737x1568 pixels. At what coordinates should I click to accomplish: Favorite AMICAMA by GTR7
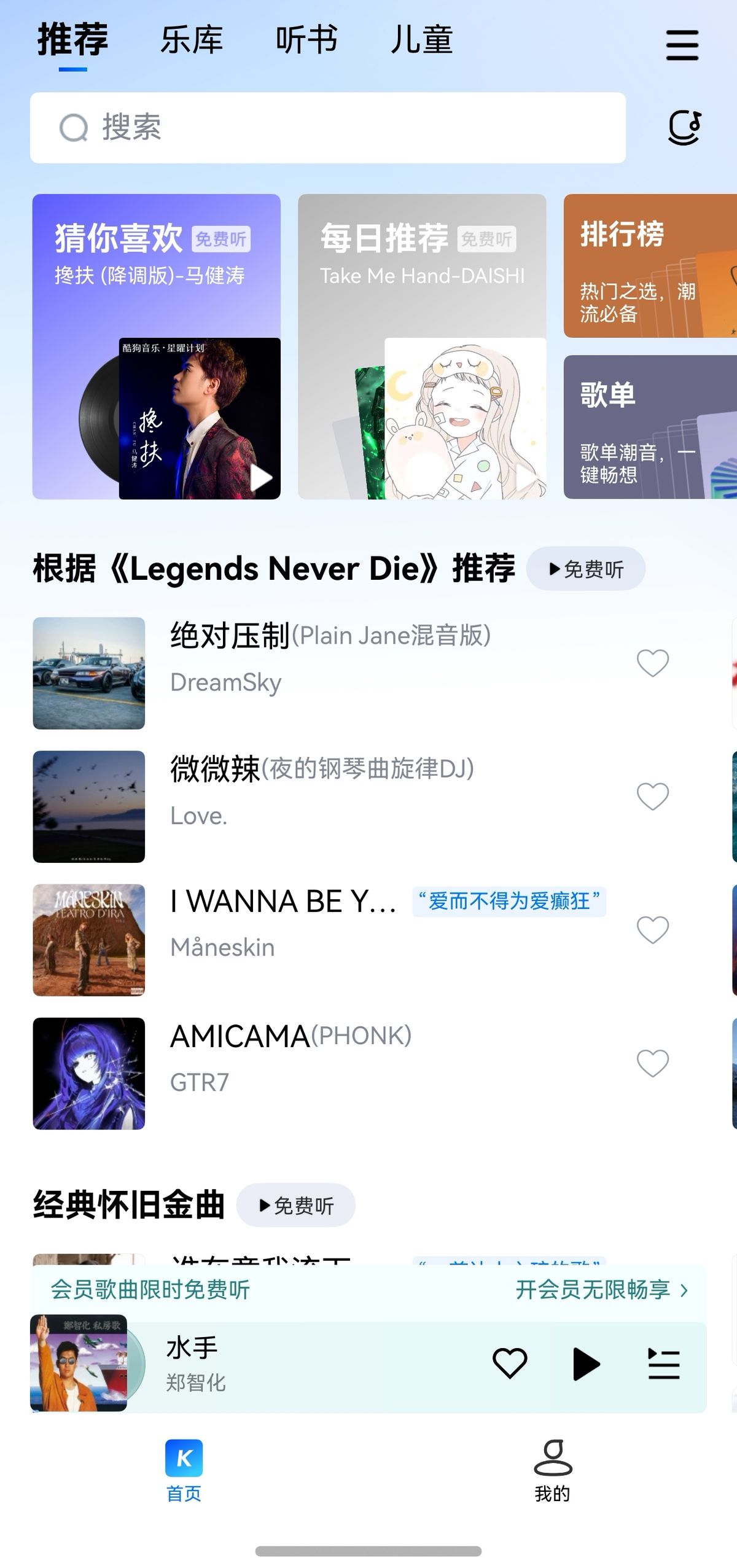652,1063
